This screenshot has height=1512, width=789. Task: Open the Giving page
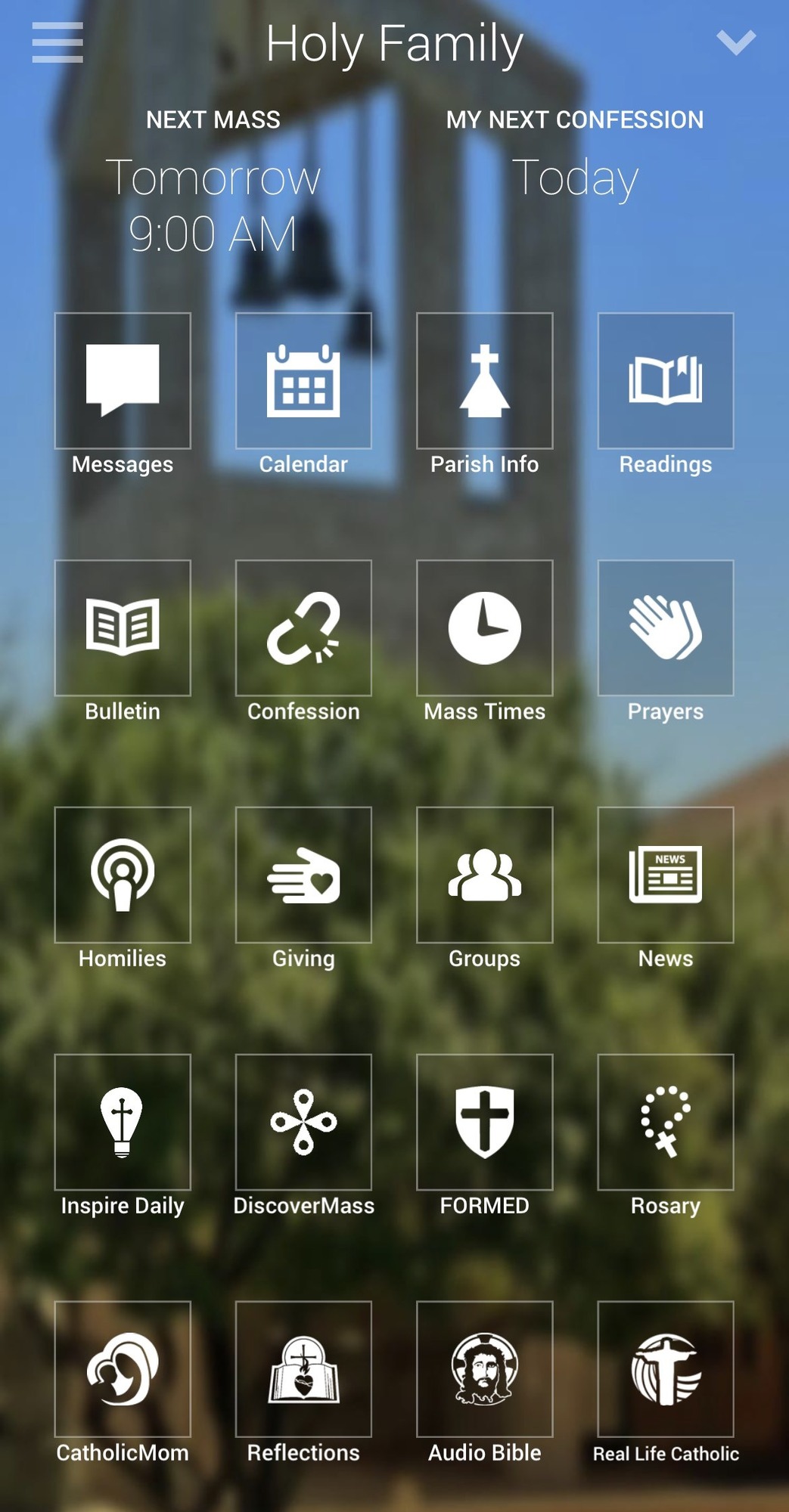pyautogui.click(x=303, y=875)
